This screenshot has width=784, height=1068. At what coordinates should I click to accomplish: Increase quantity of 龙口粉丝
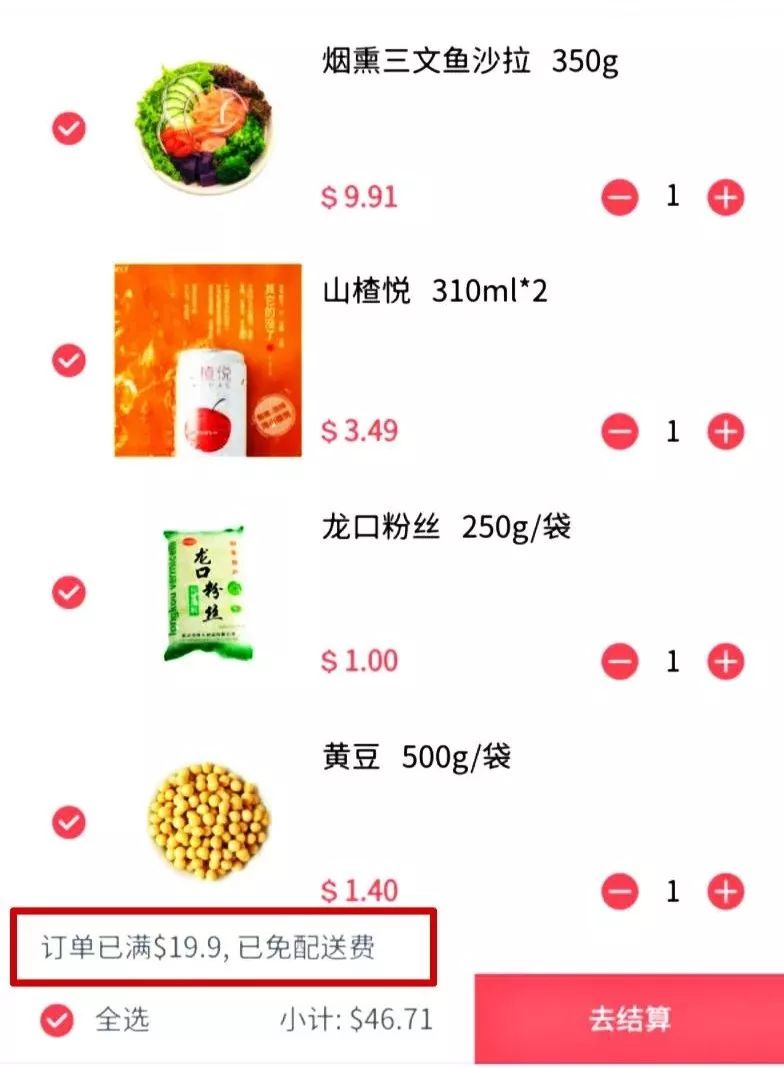725,661
